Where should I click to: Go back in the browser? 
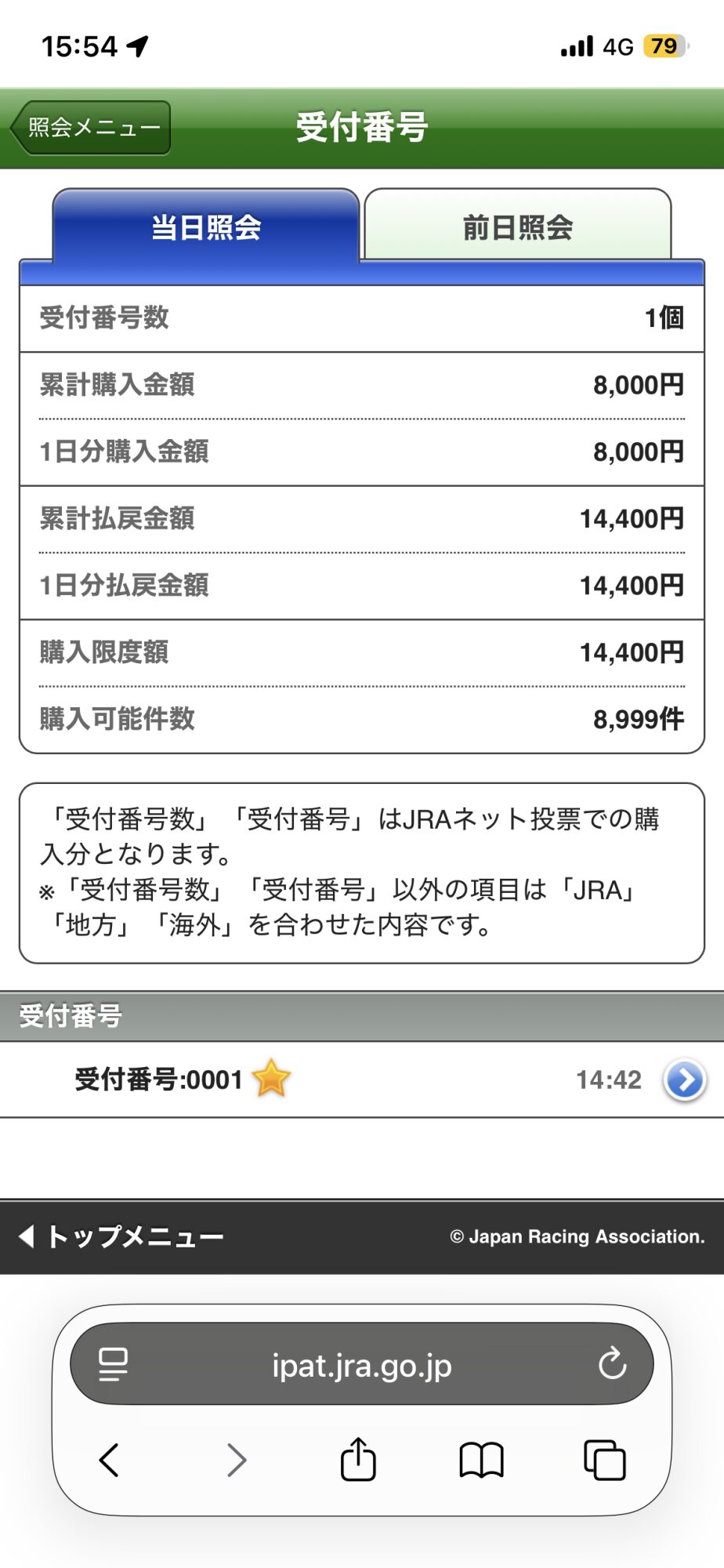pyautogui.click(x=110, y=1460)
